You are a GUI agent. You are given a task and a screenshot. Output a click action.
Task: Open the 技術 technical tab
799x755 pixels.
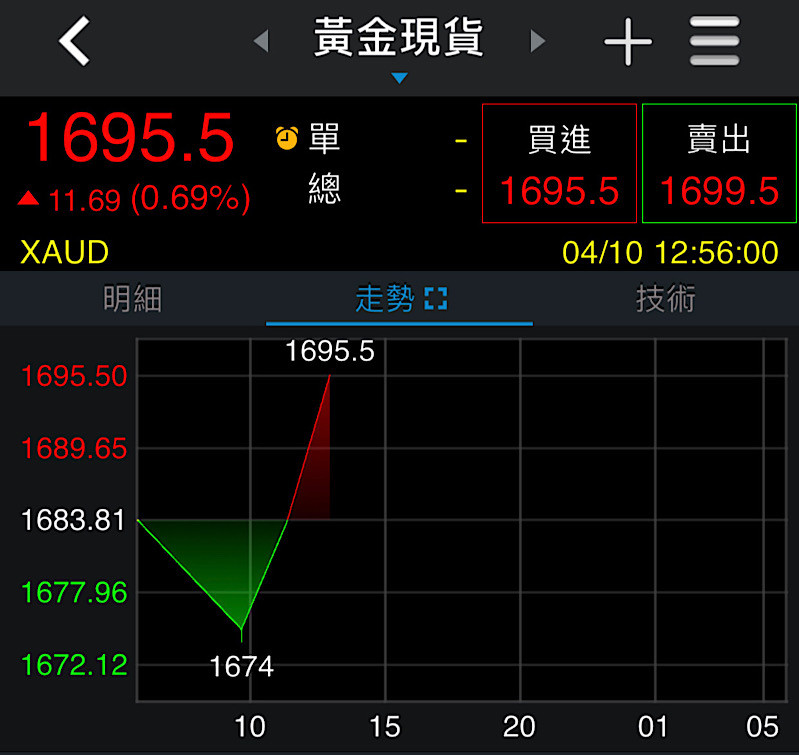pyautogui.click(x=665, y=299)
